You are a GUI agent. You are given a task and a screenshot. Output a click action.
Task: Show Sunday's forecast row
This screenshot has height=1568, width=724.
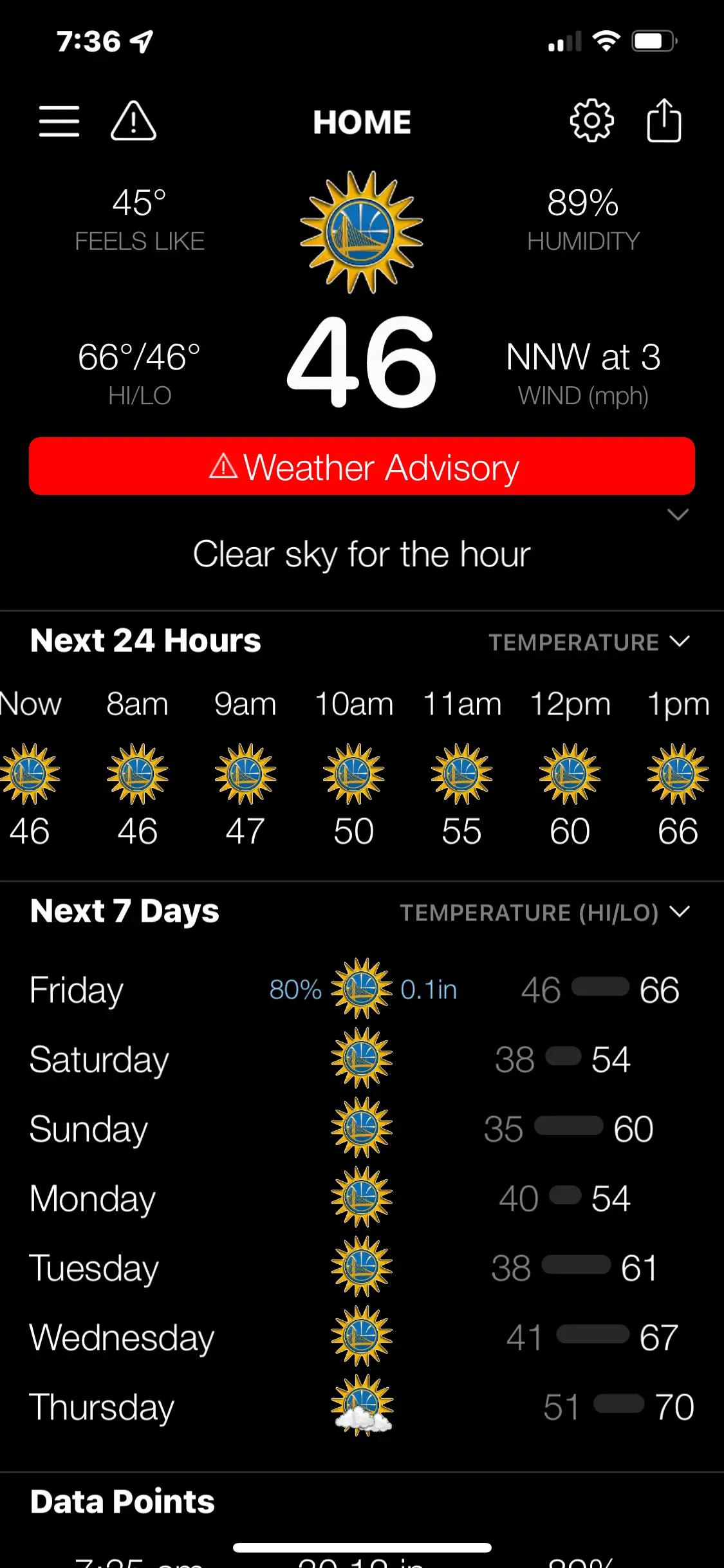pos(362,1128)
